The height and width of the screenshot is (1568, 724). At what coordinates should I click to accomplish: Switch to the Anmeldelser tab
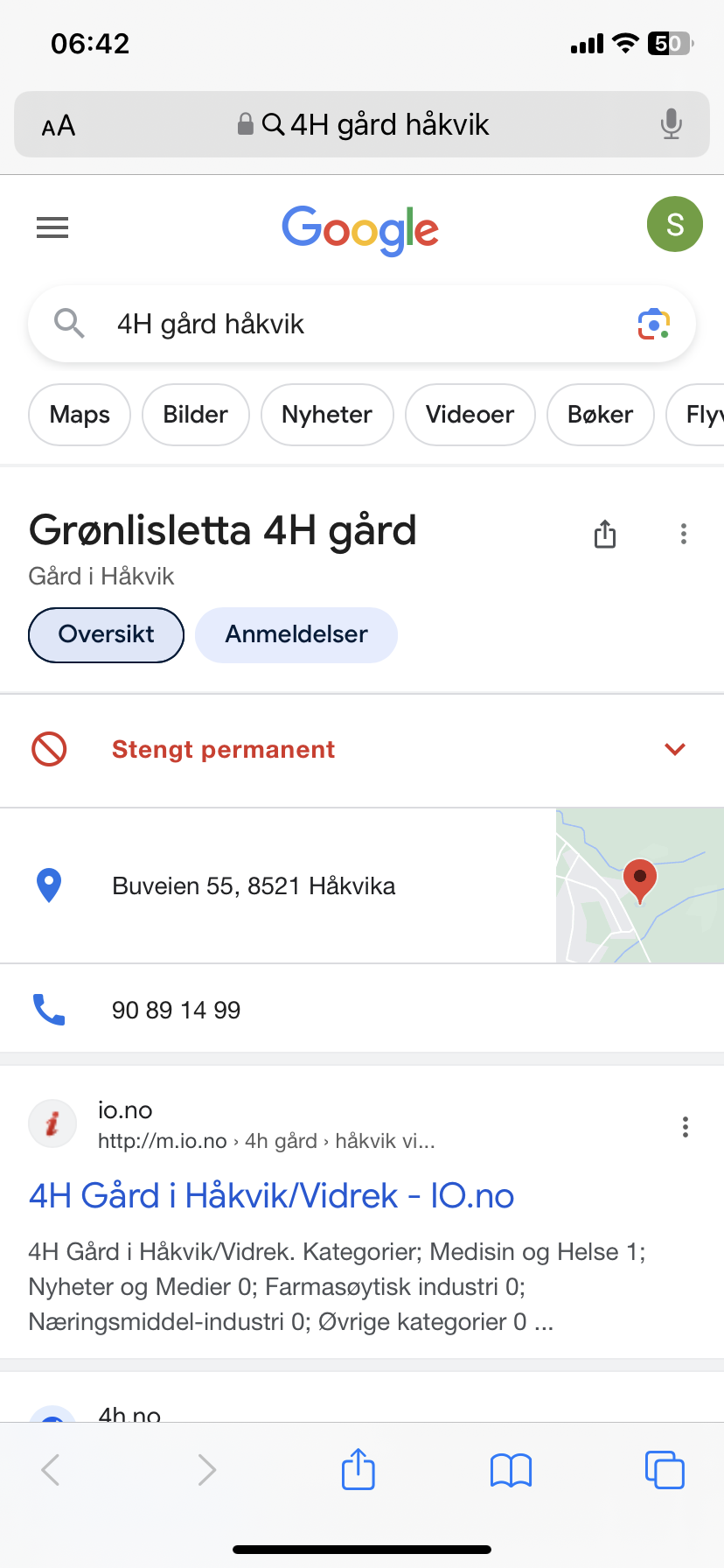pos(296,634)
